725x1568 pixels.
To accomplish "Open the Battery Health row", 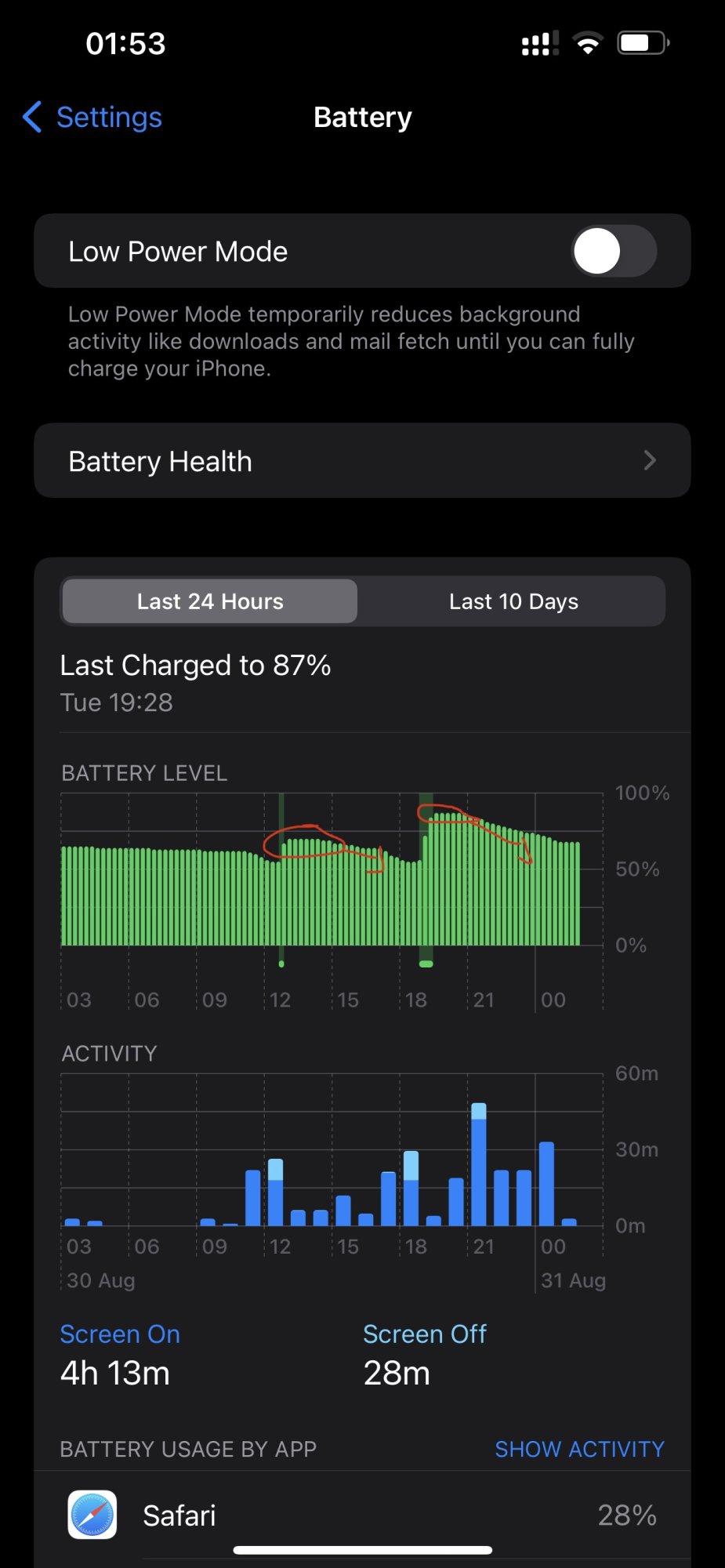I will tap(362, 461).
